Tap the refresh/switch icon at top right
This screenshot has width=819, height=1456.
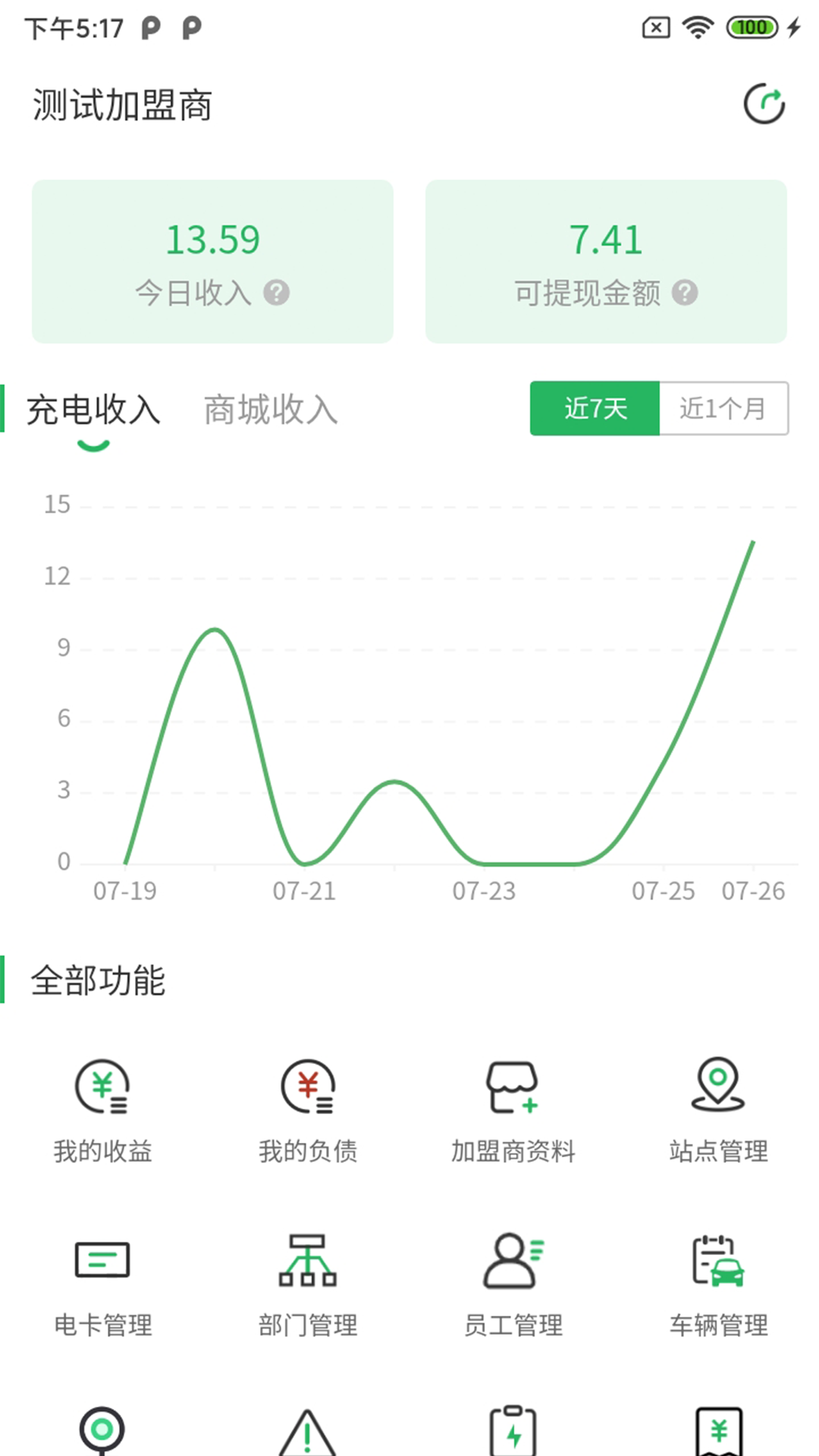point(764,104)
